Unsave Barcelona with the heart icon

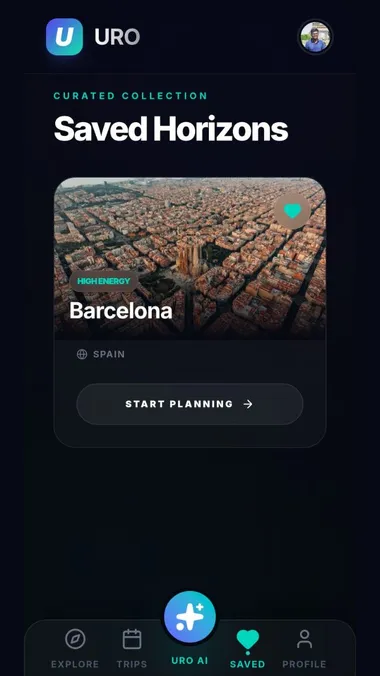click(292, 211)
